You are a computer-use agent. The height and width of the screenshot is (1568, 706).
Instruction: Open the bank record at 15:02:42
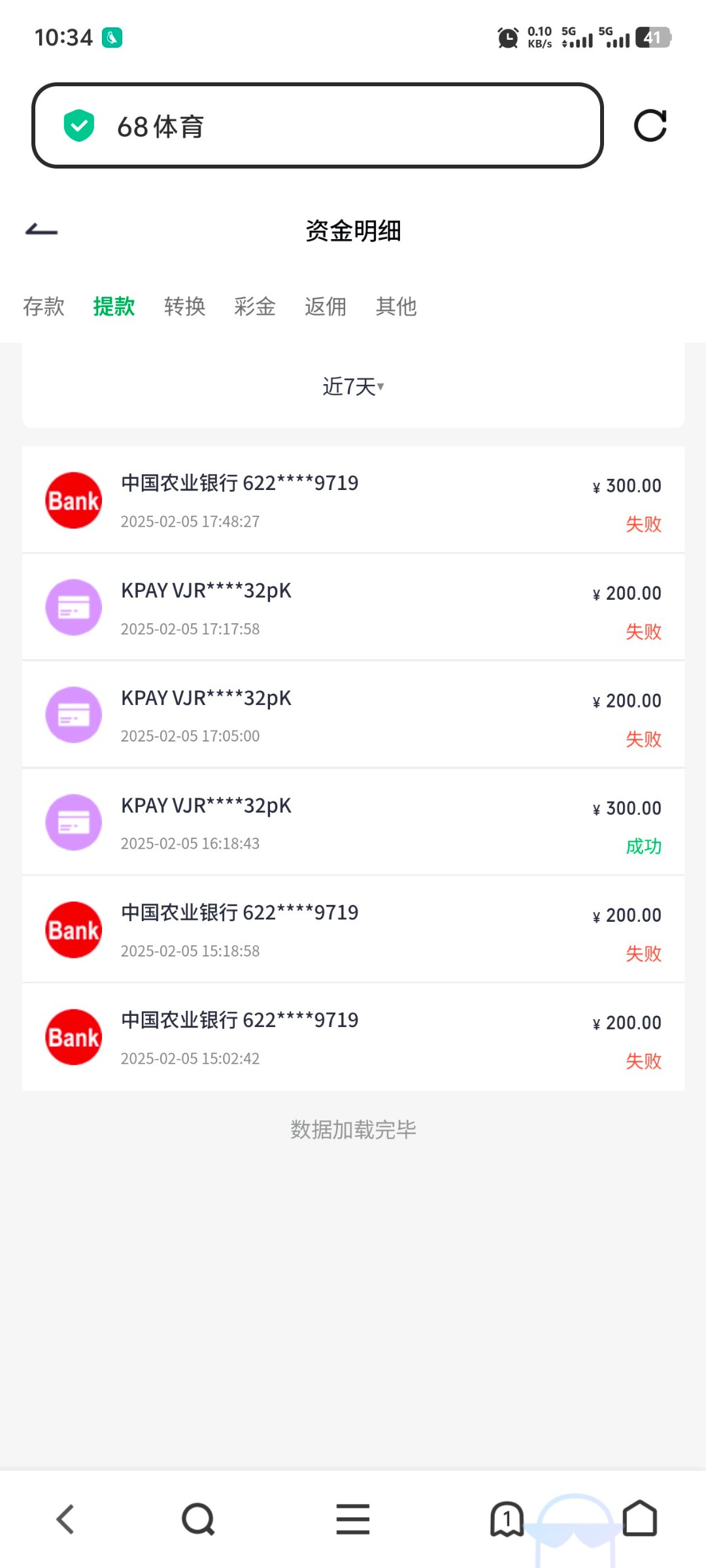(x=353, y=1037)
